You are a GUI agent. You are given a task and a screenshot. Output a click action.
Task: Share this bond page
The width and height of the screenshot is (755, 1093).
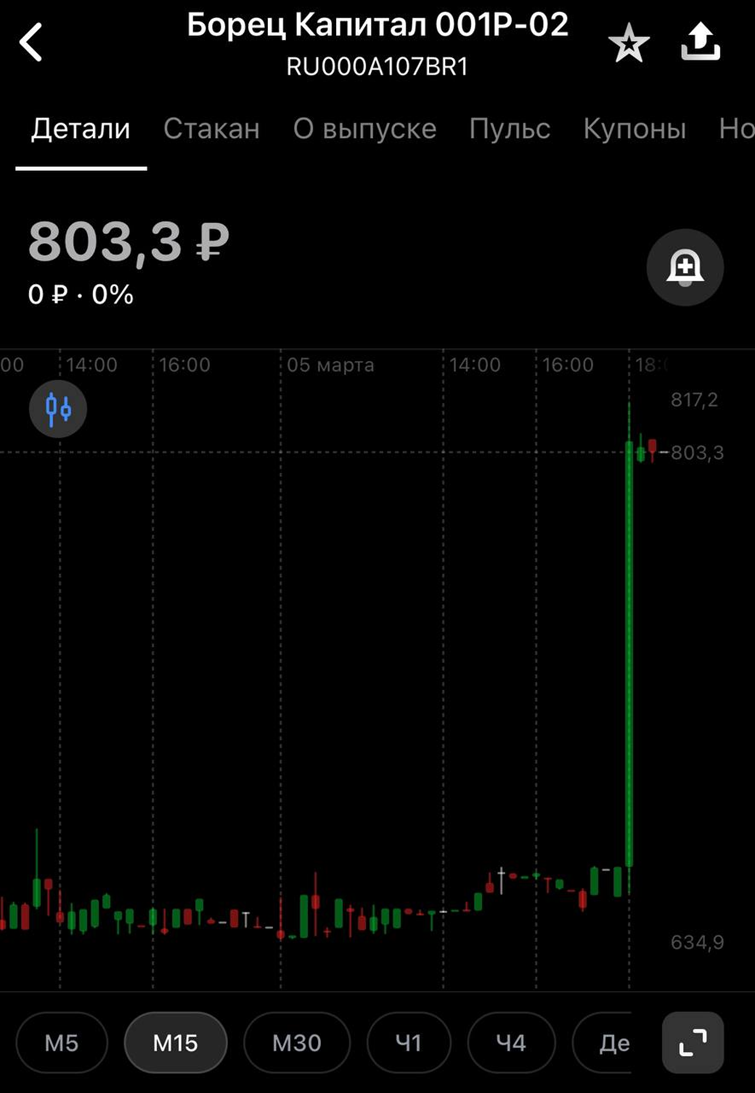[700, 43]
